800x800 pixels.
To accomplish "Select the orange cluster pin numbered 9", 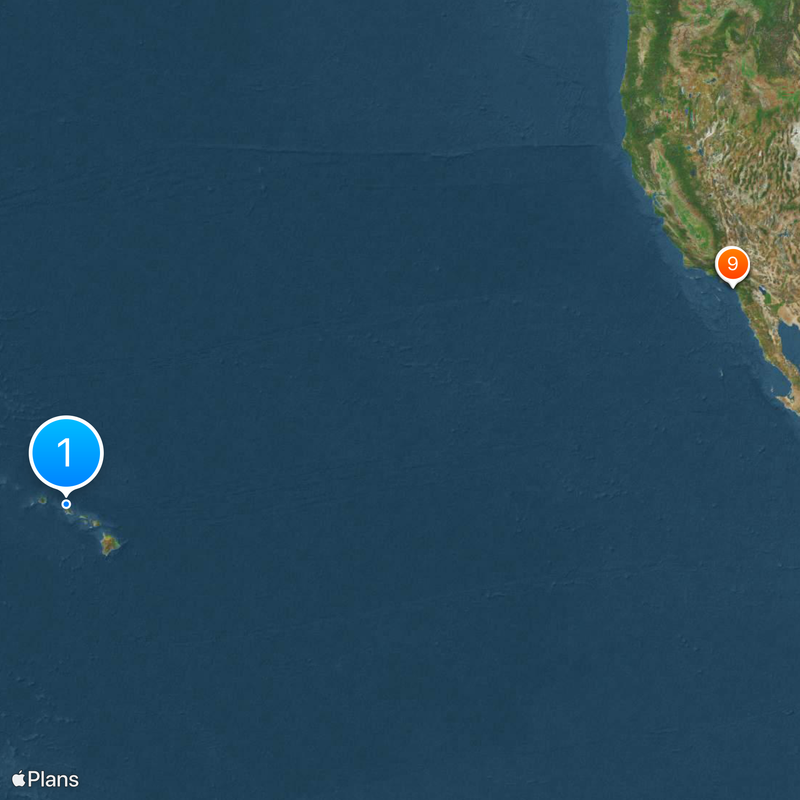I will click(x=732, y=265).
